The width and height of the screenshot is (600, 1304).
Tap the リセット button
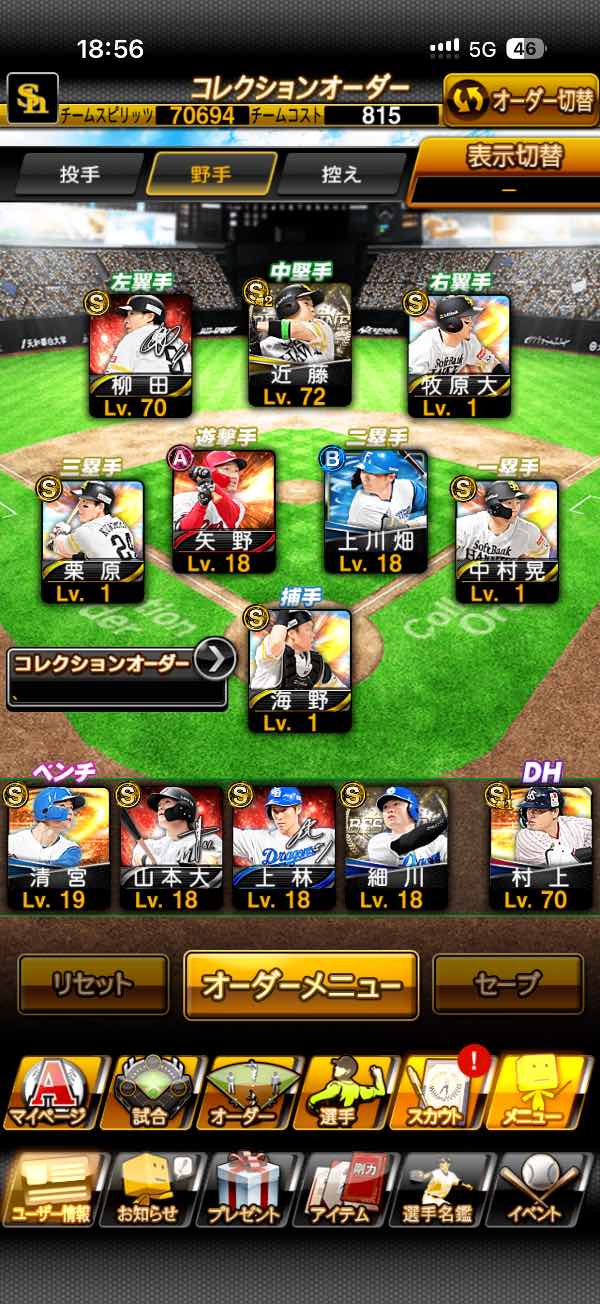point(93,985)
